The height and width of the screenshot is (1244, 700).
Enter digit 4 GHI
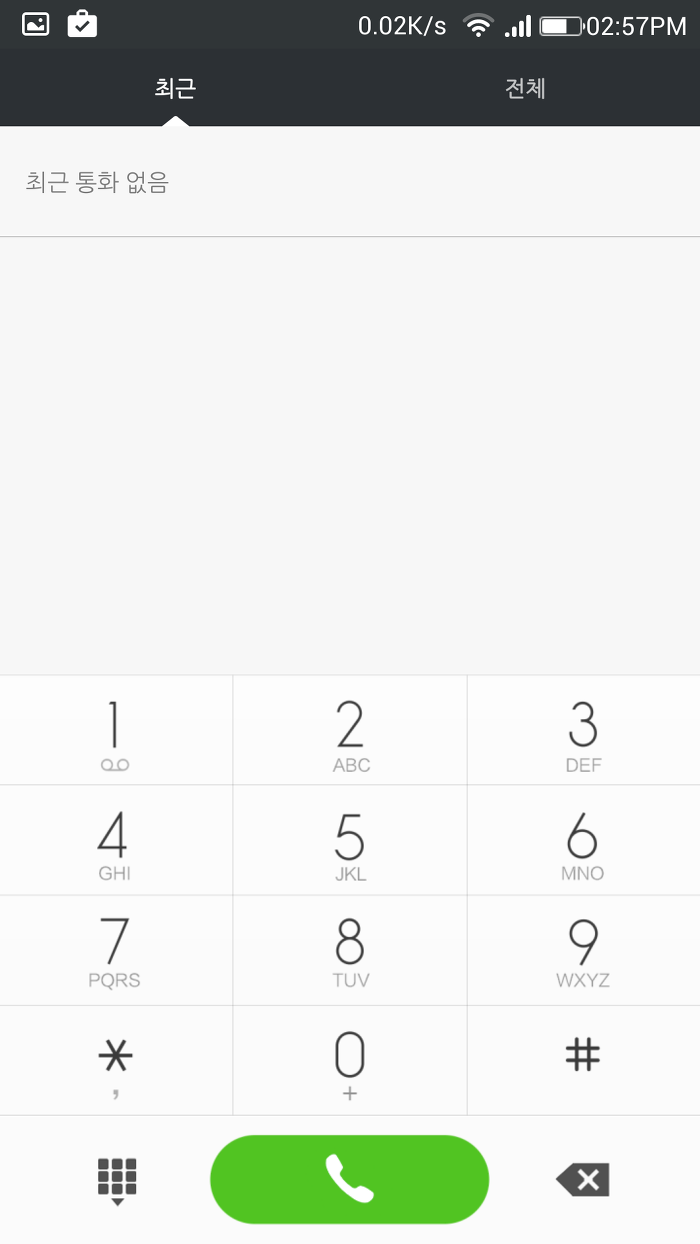click(116, 840)
